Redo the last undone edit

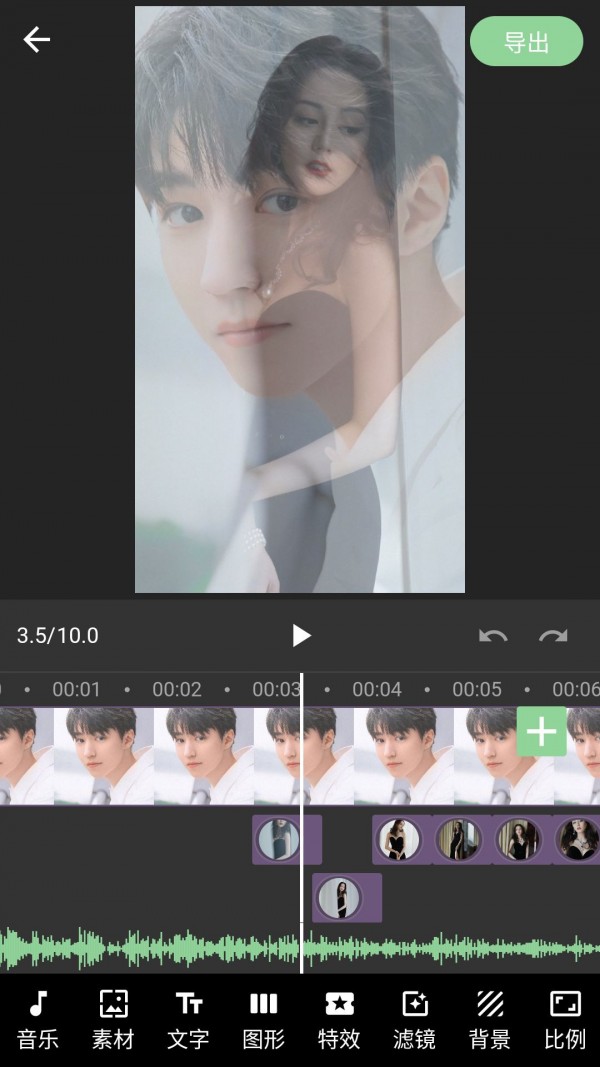[553, 636]
